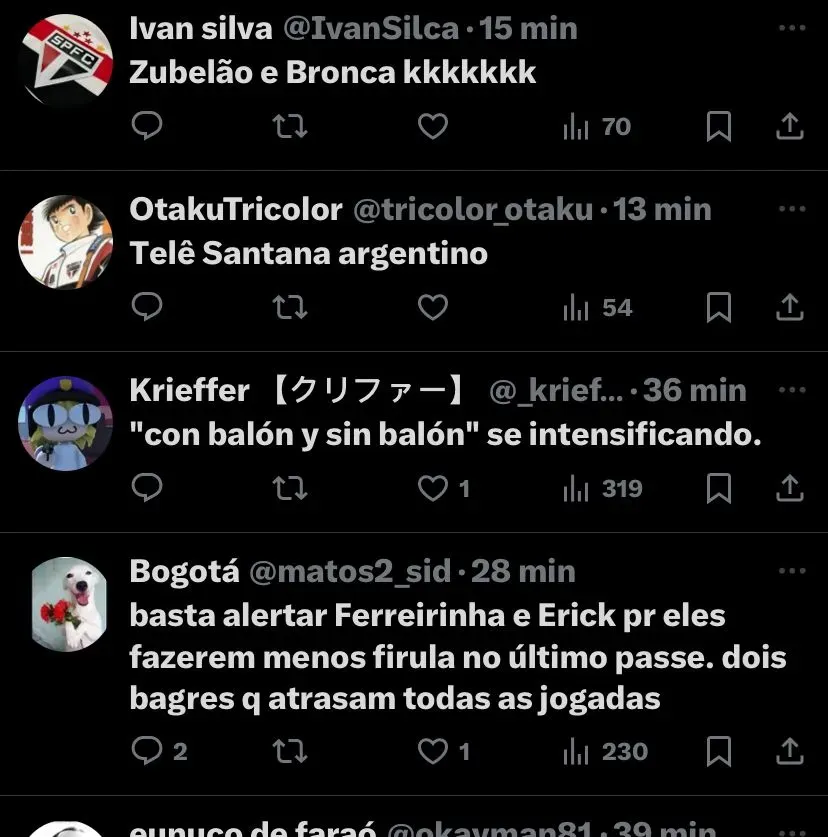The width and height of the screenshot is (828, 837).
Task: Share Bogotá's tweet
Action: [x=790, y=750]
